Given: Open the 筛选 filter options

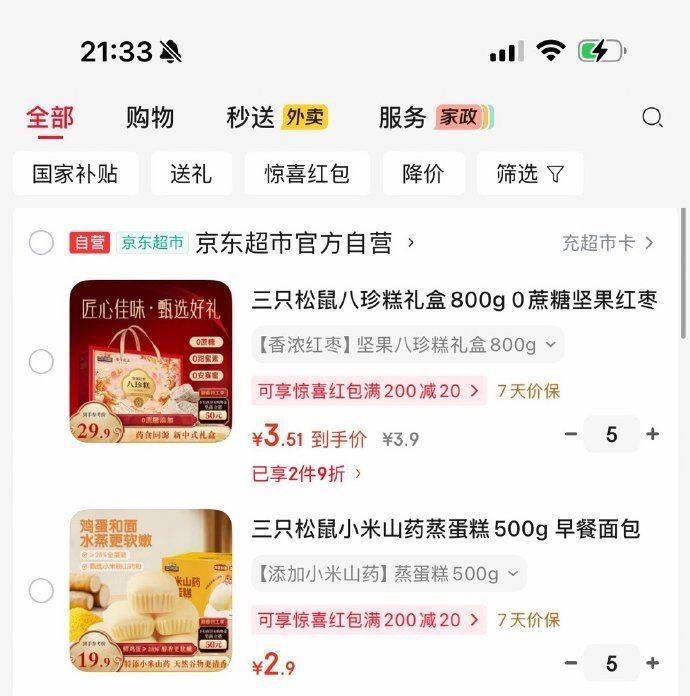Looking at the screenshot, I should tap(530, 174).
